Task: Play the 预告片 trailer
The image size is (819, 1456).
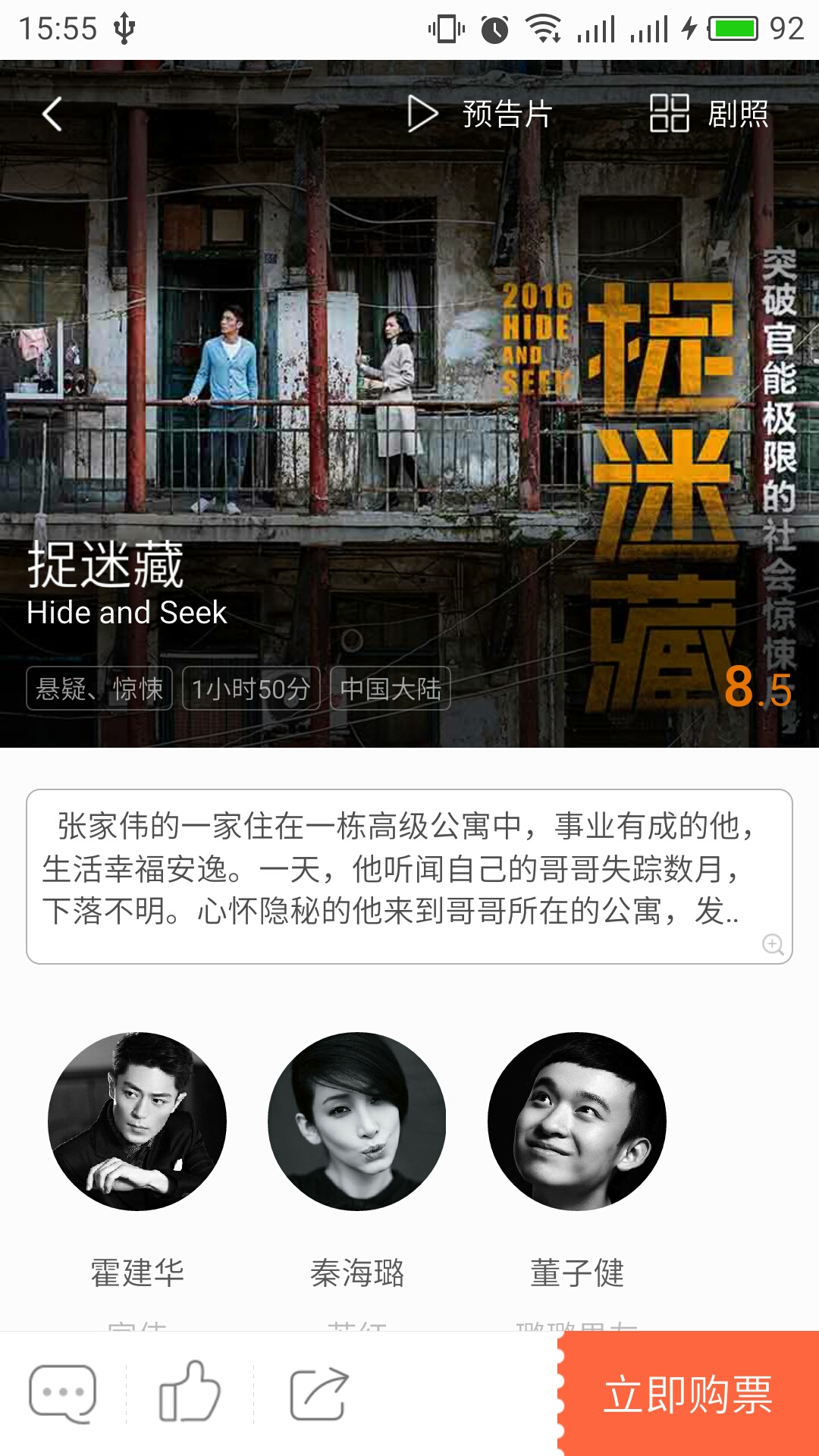Action: (x=479, y=115)
